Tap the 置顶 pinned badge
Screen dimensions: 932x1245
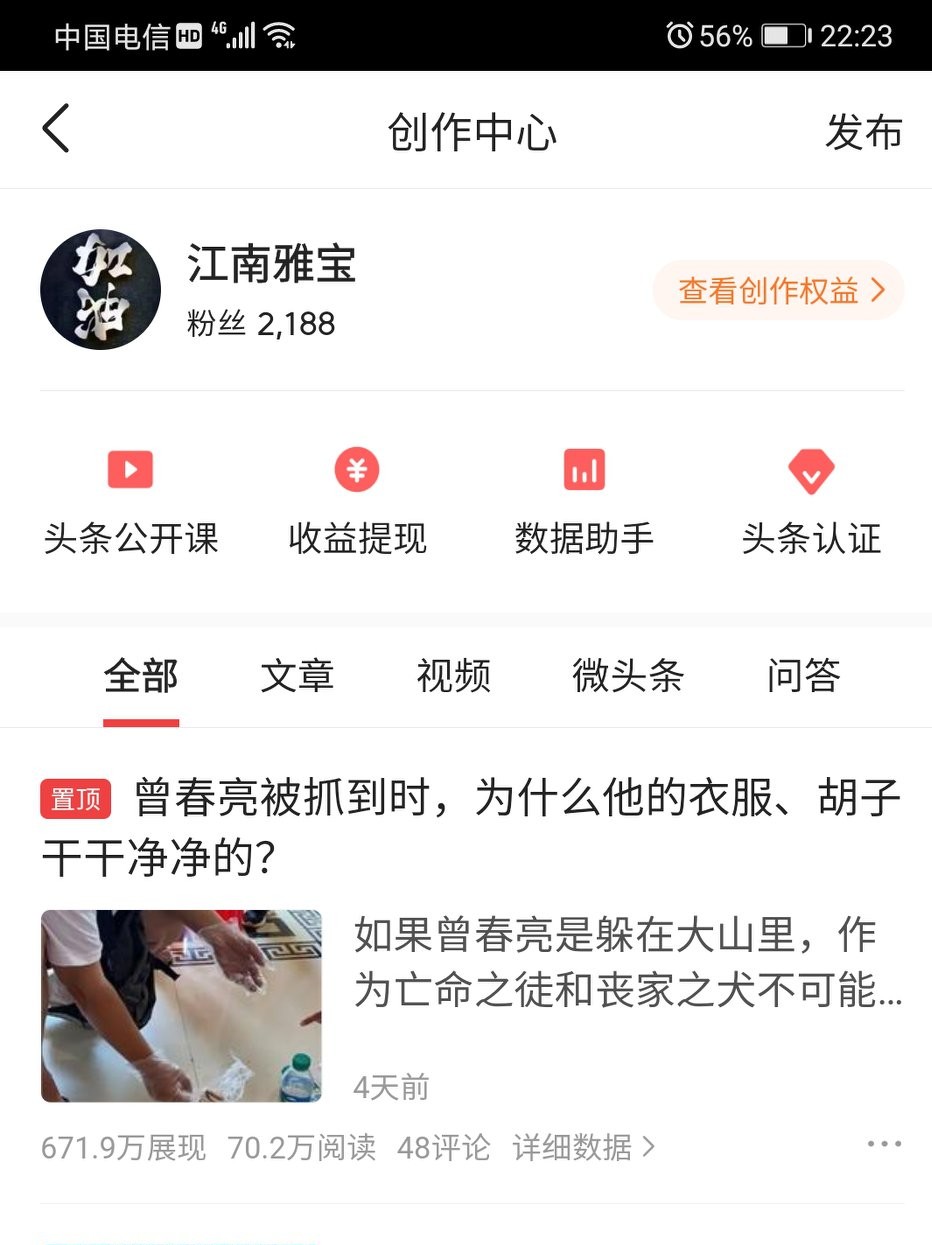click(73, 800)
